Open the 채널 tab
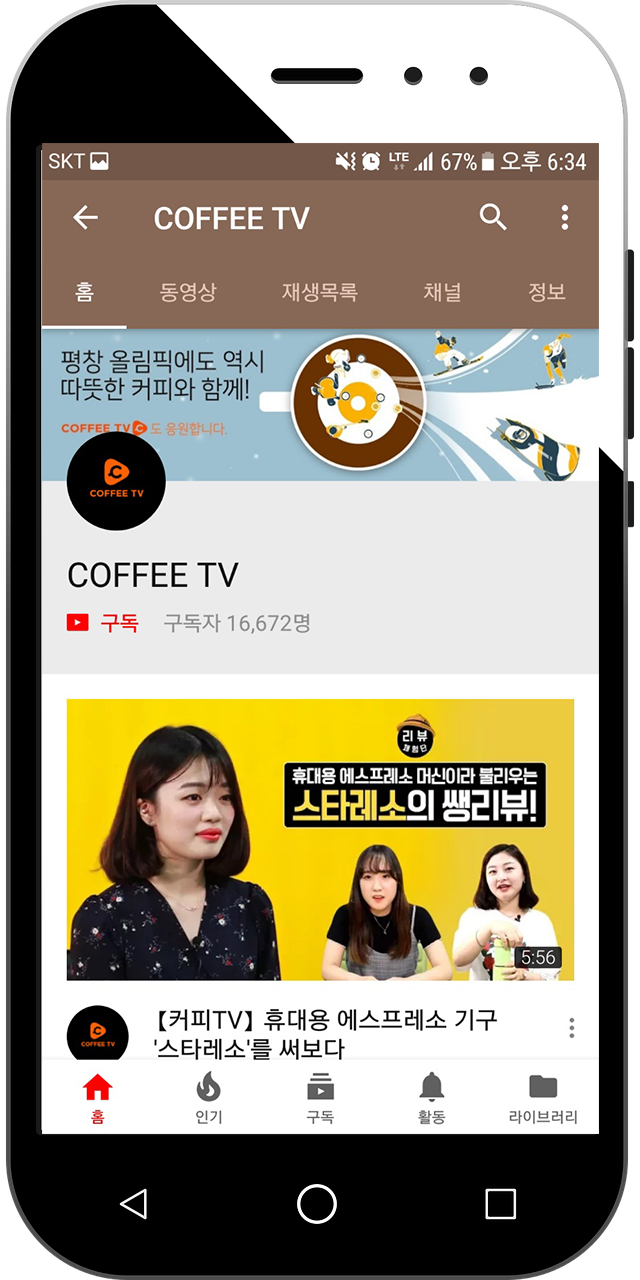The image size is (640, 1280). [442, 292]
